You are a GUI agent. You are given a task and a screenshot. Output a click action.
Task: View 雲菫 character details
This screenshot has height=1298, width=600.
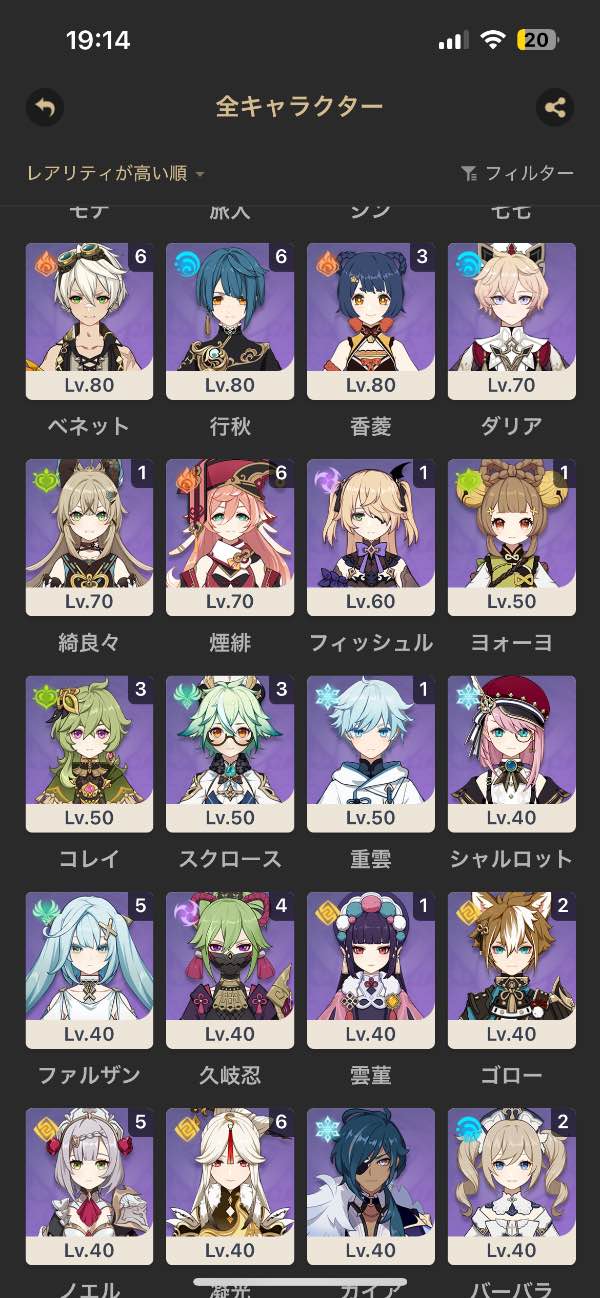point(371,969)
